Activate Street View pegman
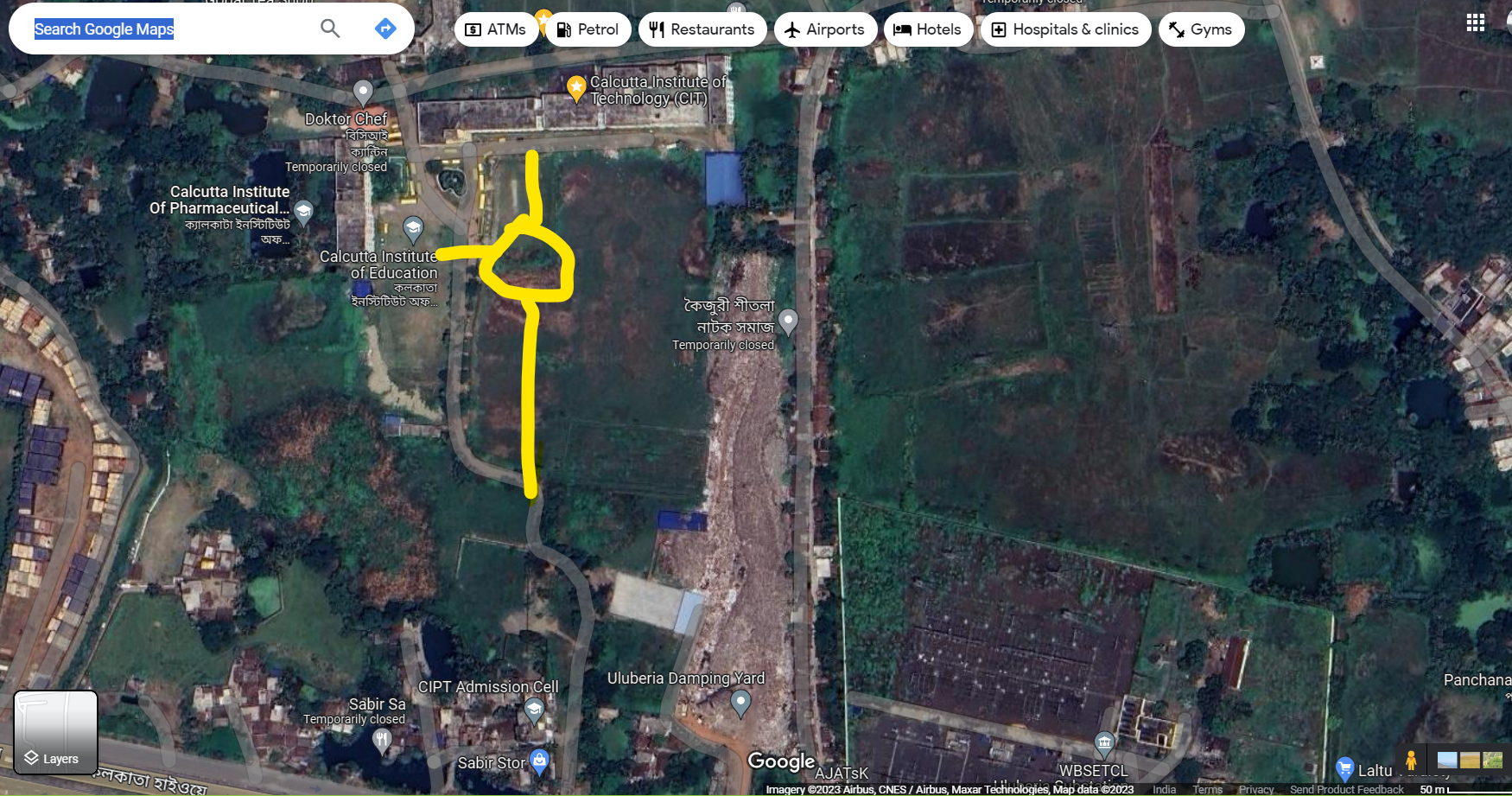 coord(1411,761)
